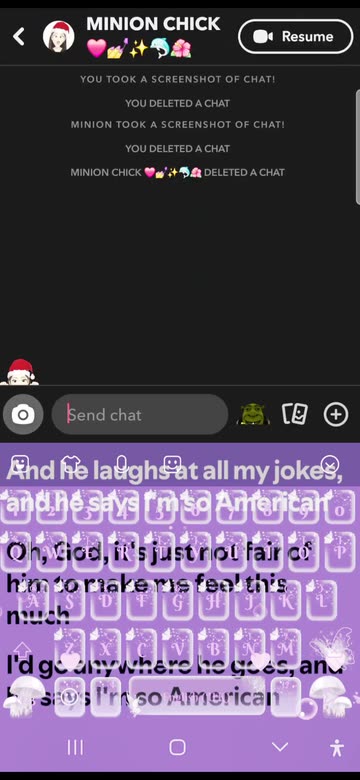Screen dimensions: 360x780
Task: Open the memories cards icon
Action: tap(295, 414)
